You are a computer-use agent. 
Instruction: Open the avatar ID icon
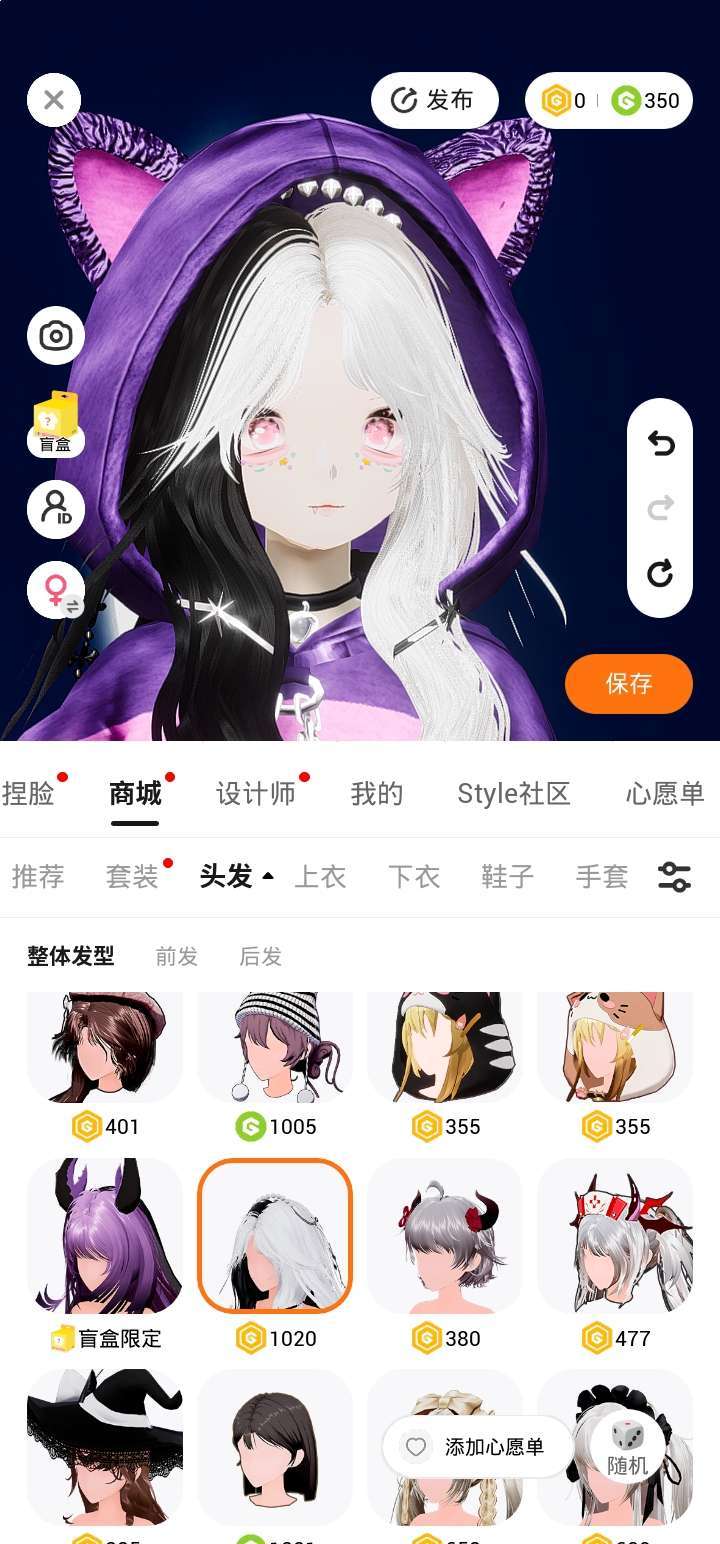coord(56,509)
